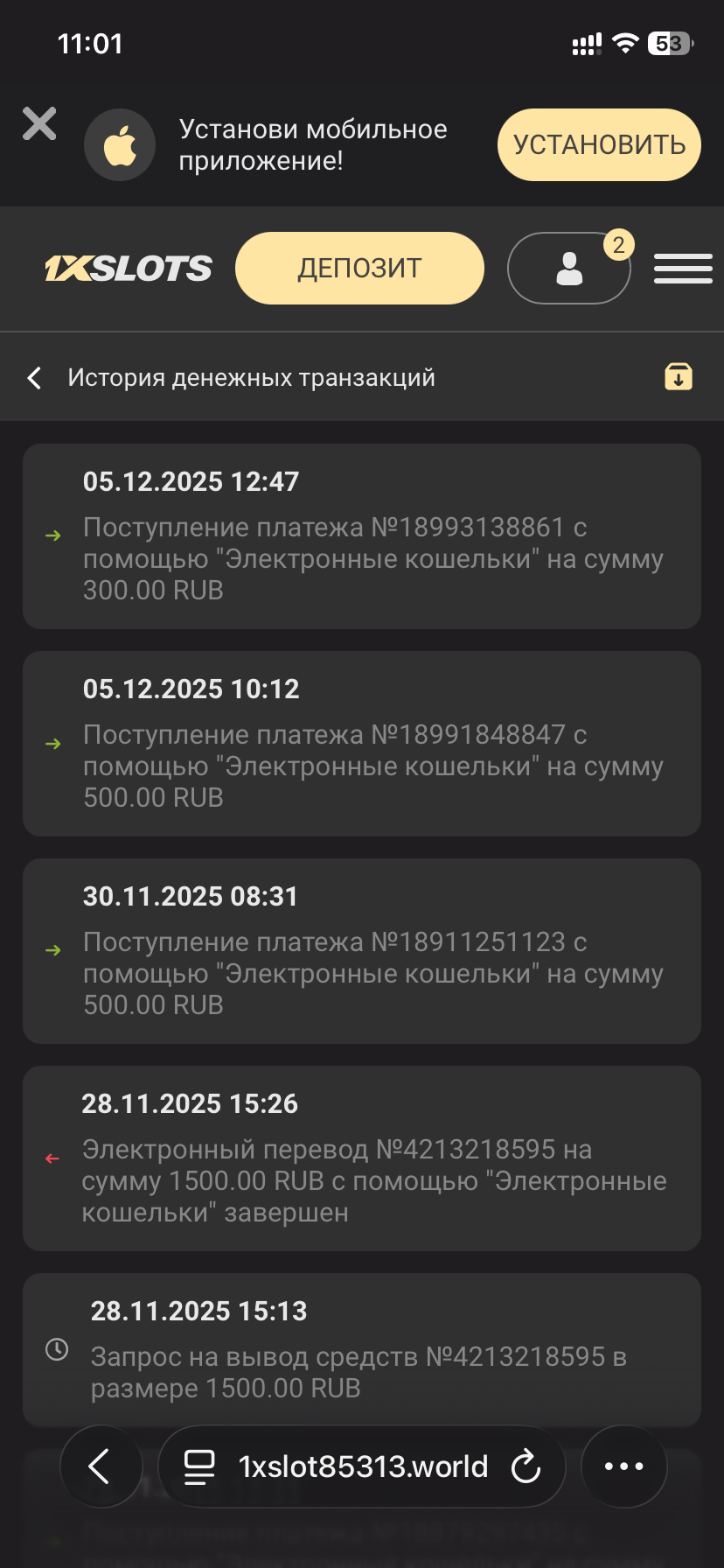Reload the 1xslot85313.world page
The width and height of the screenshot is (724, 1568).
(x=526, y=1466)
